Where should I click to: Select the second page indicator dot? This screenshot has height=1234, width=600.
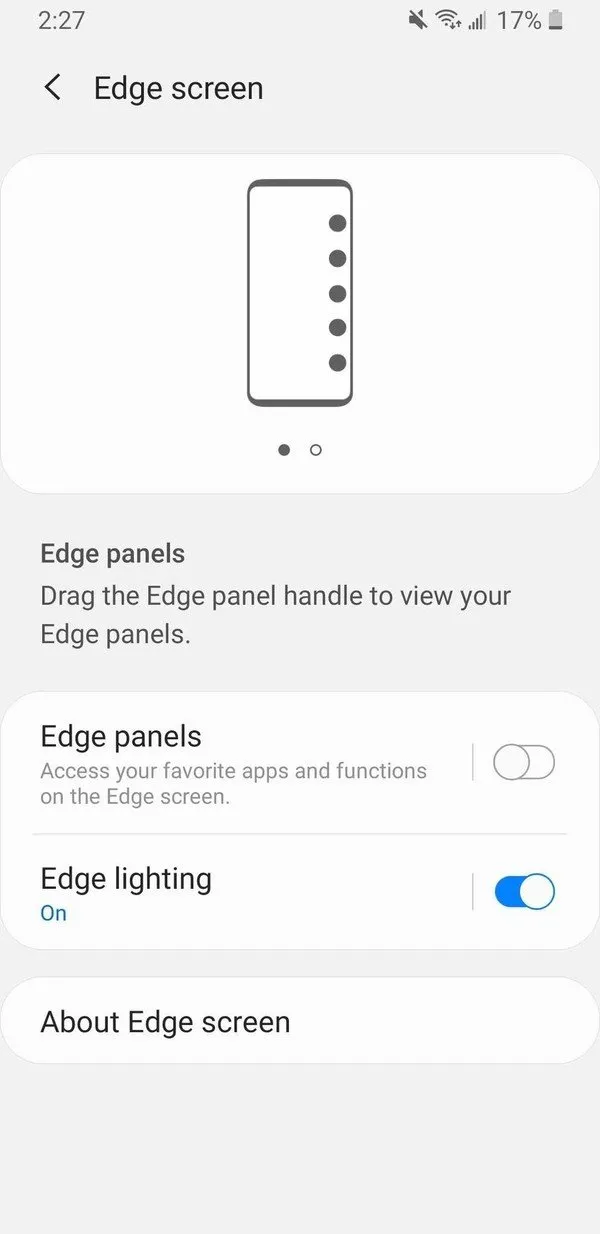(x=316, y=450)
